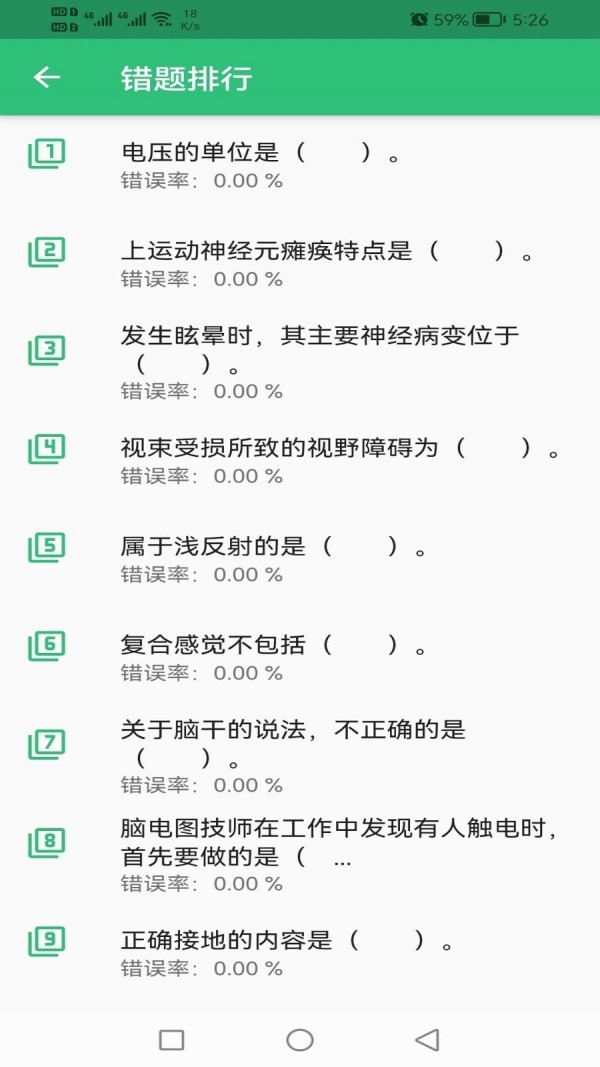Go to the system home screen
600x1067 pixels.
300,1040
